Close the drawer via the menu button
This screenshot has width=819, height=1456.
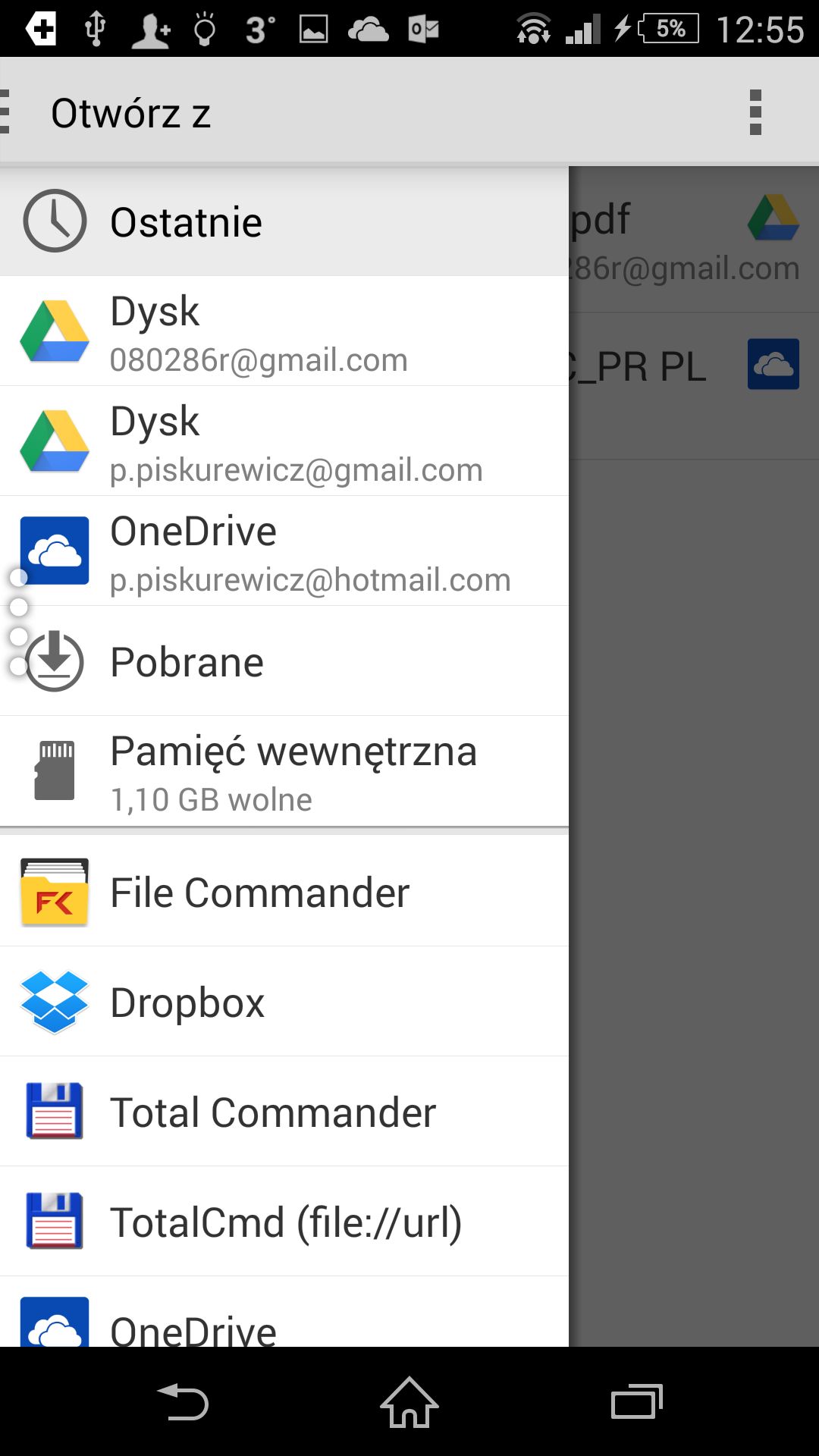click(x=6, y=112)
